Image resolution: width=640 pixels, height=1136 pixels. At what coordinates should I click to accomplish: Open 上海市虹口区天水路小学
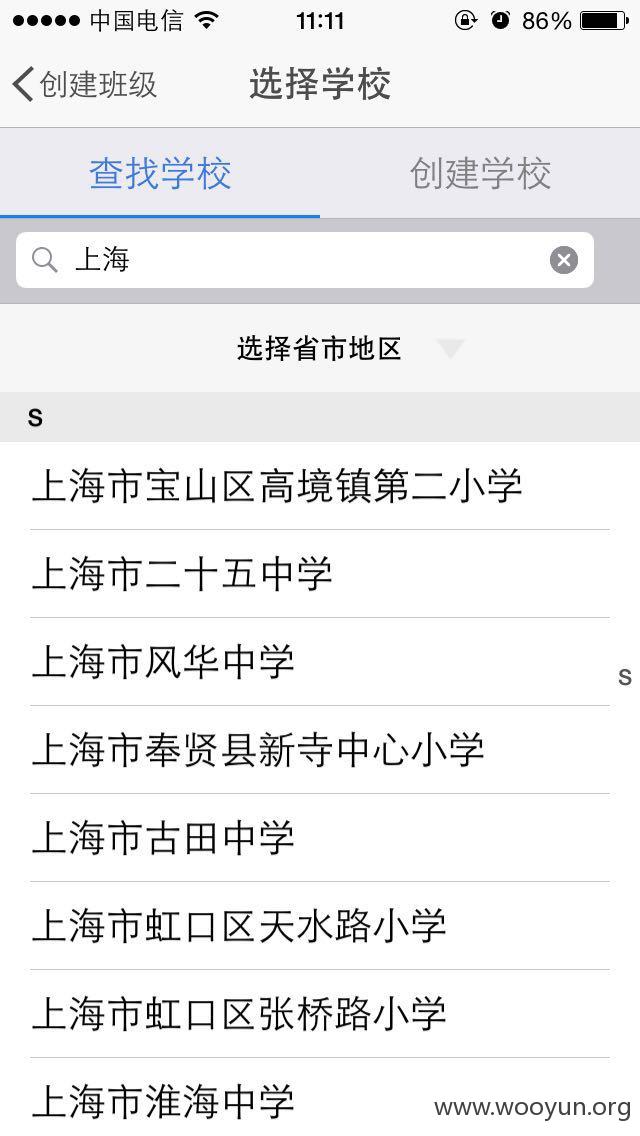click(x=320, y=926)
